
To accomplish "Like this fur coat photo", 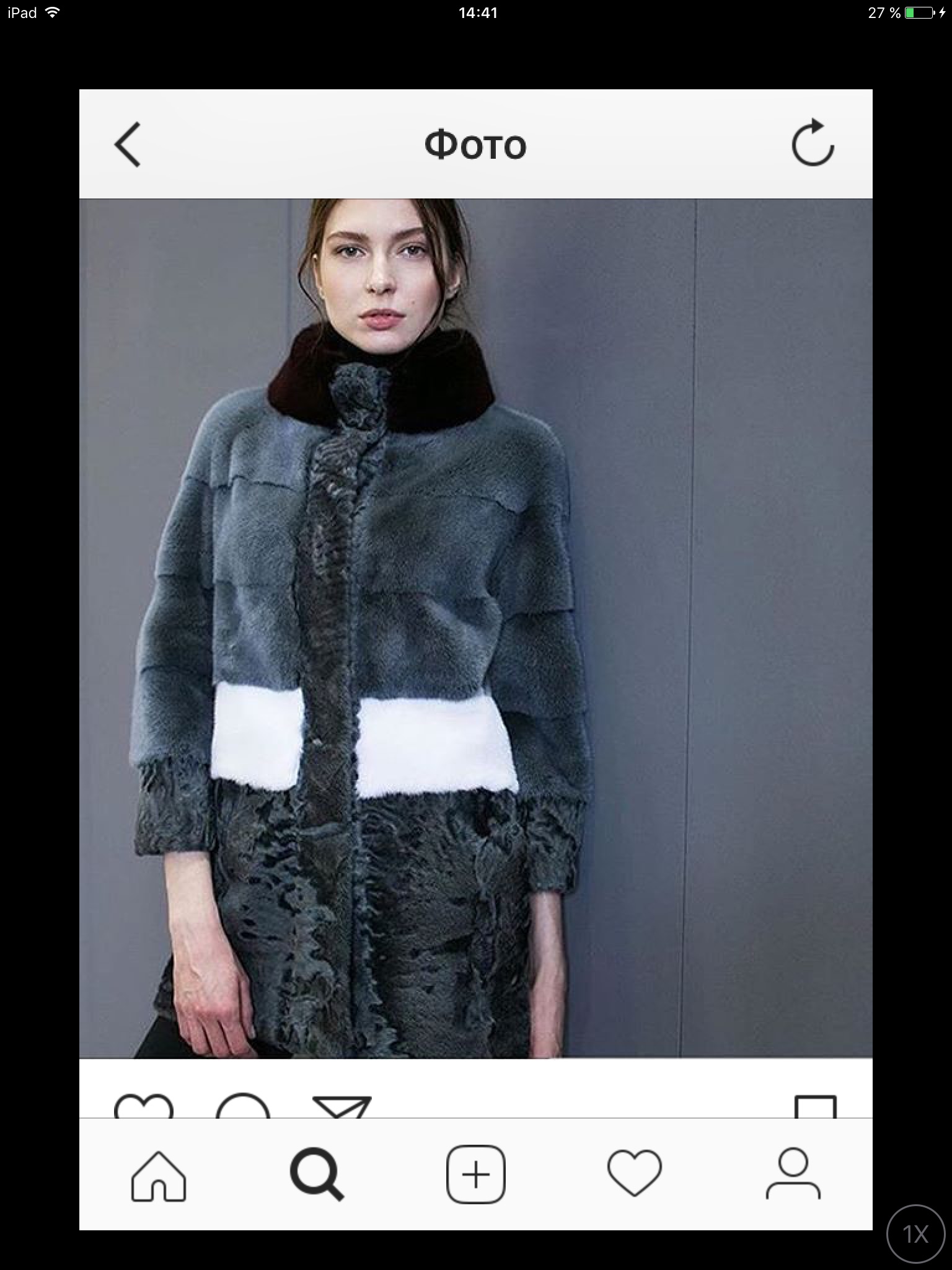I will 144,1107.
